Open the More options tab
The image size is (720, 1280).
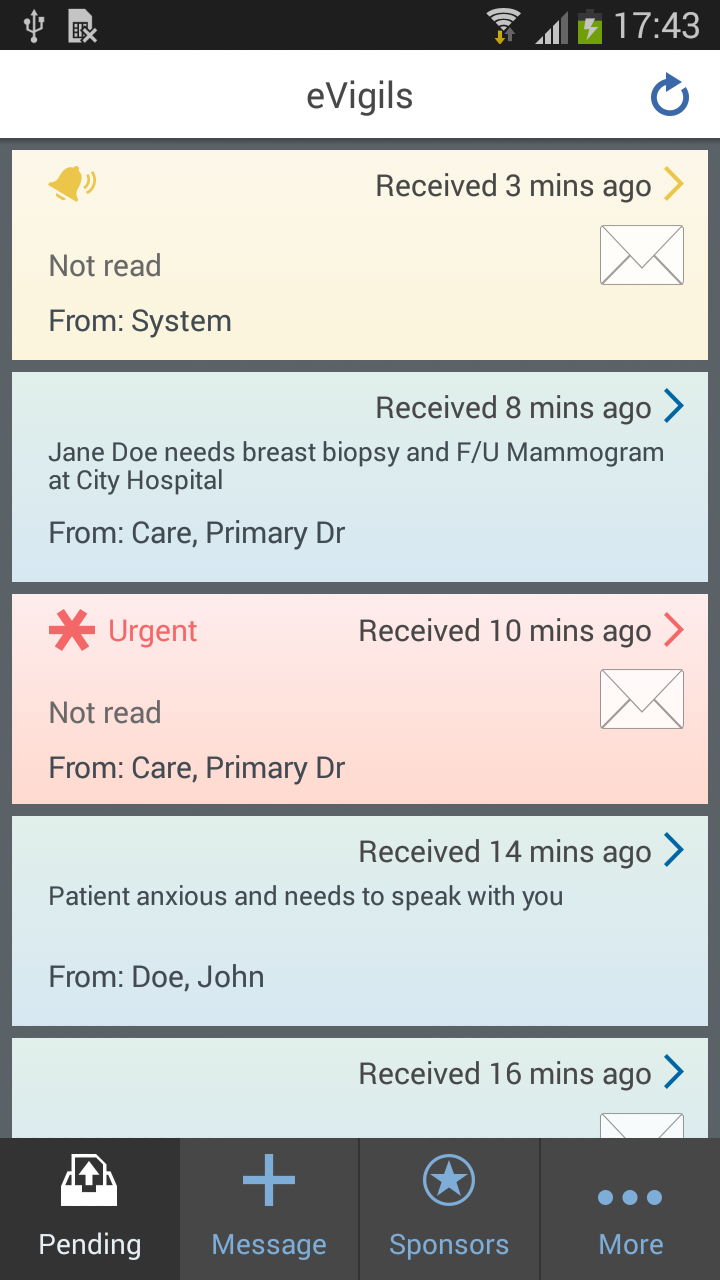point(630,1209)
